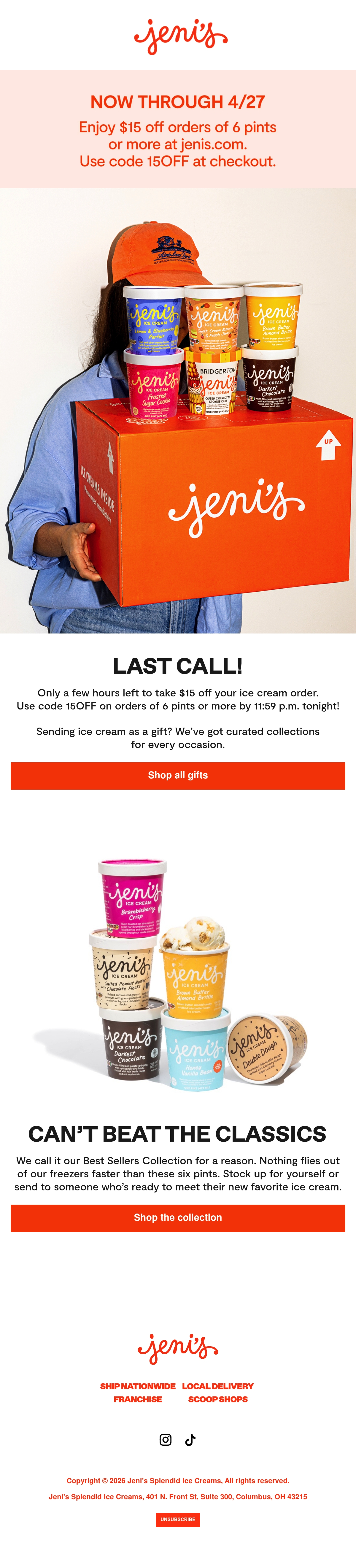Open Jeni's Instagram icon
This screenshot has width=356, height=1568.
[x=166, y=1439]
